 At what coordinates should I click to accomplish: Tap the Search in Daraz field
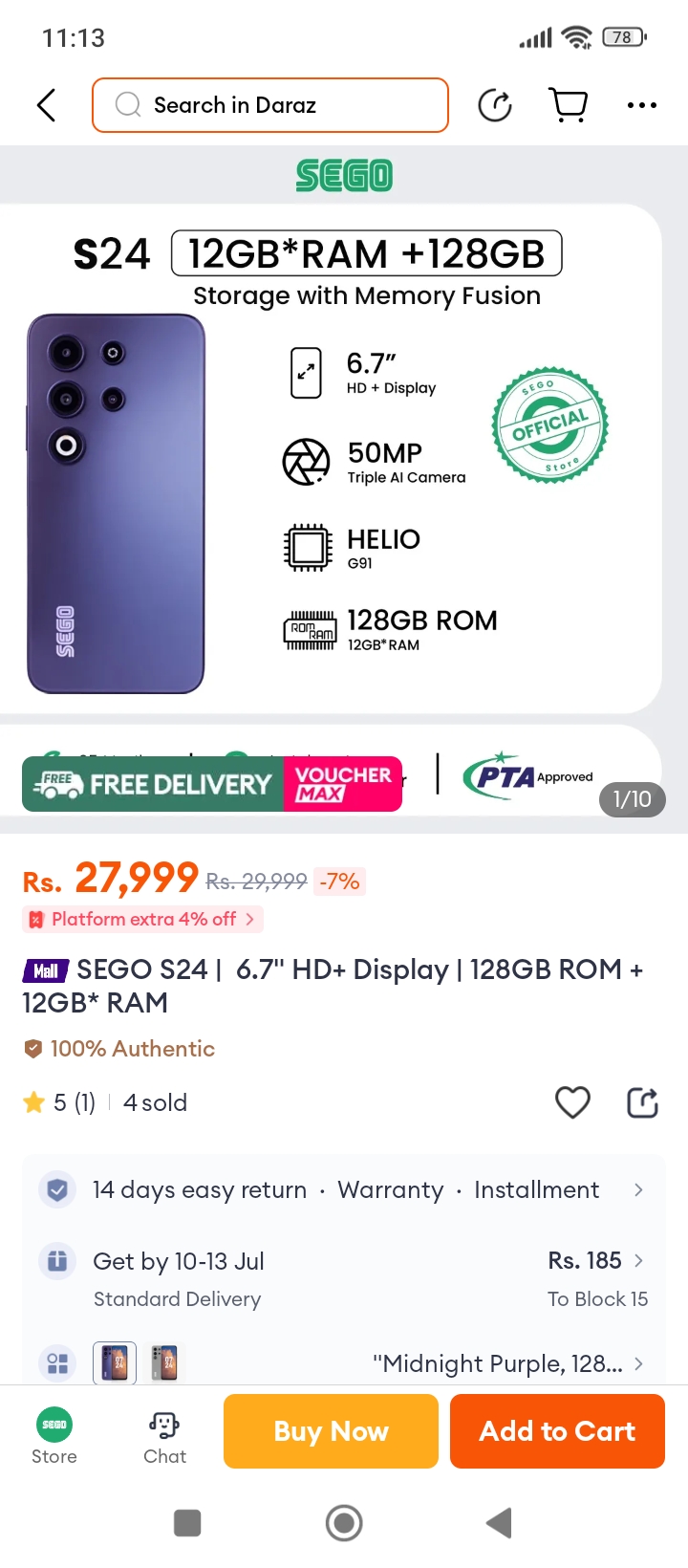click(x=270, y=105)
